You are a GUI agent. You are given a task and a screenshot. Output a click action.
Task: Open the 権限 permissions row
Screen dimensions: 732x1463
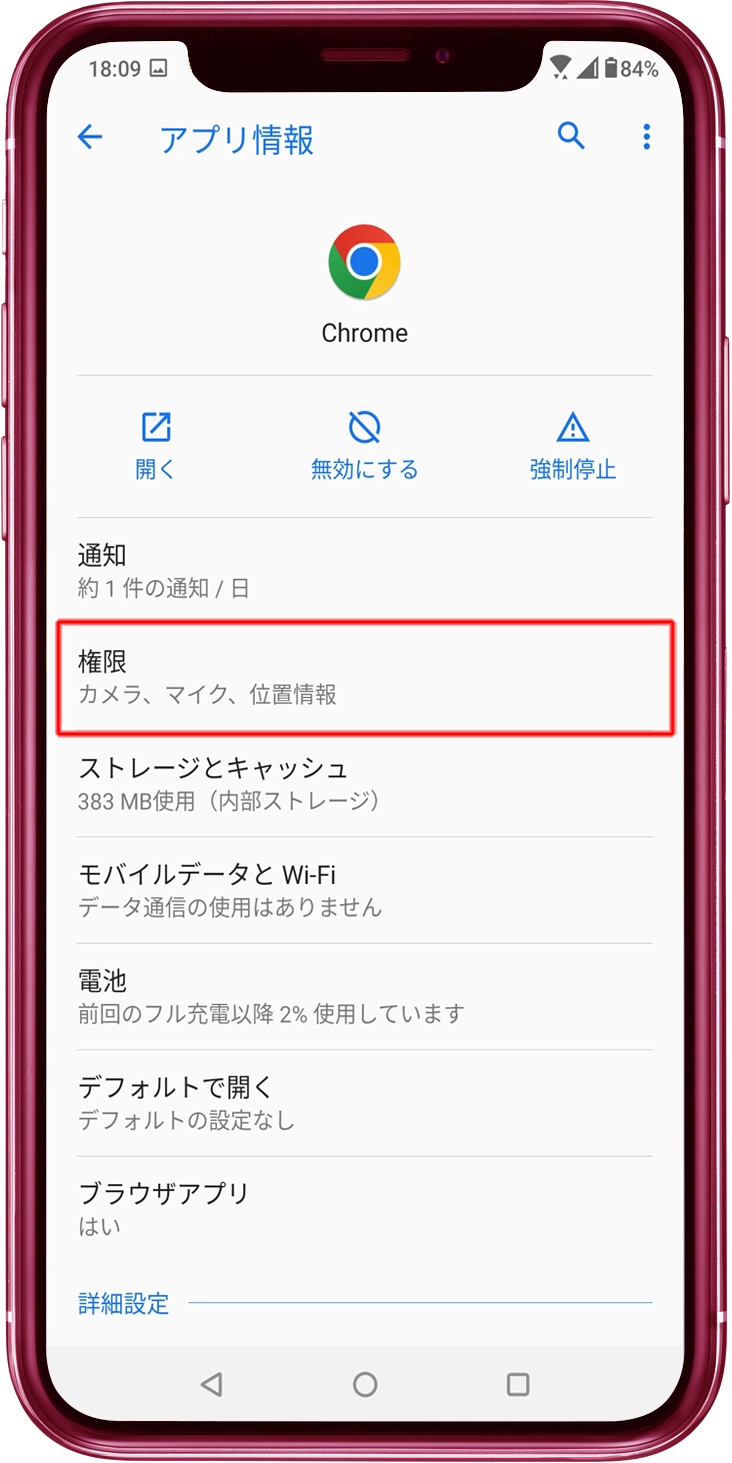tap(364, 677)
